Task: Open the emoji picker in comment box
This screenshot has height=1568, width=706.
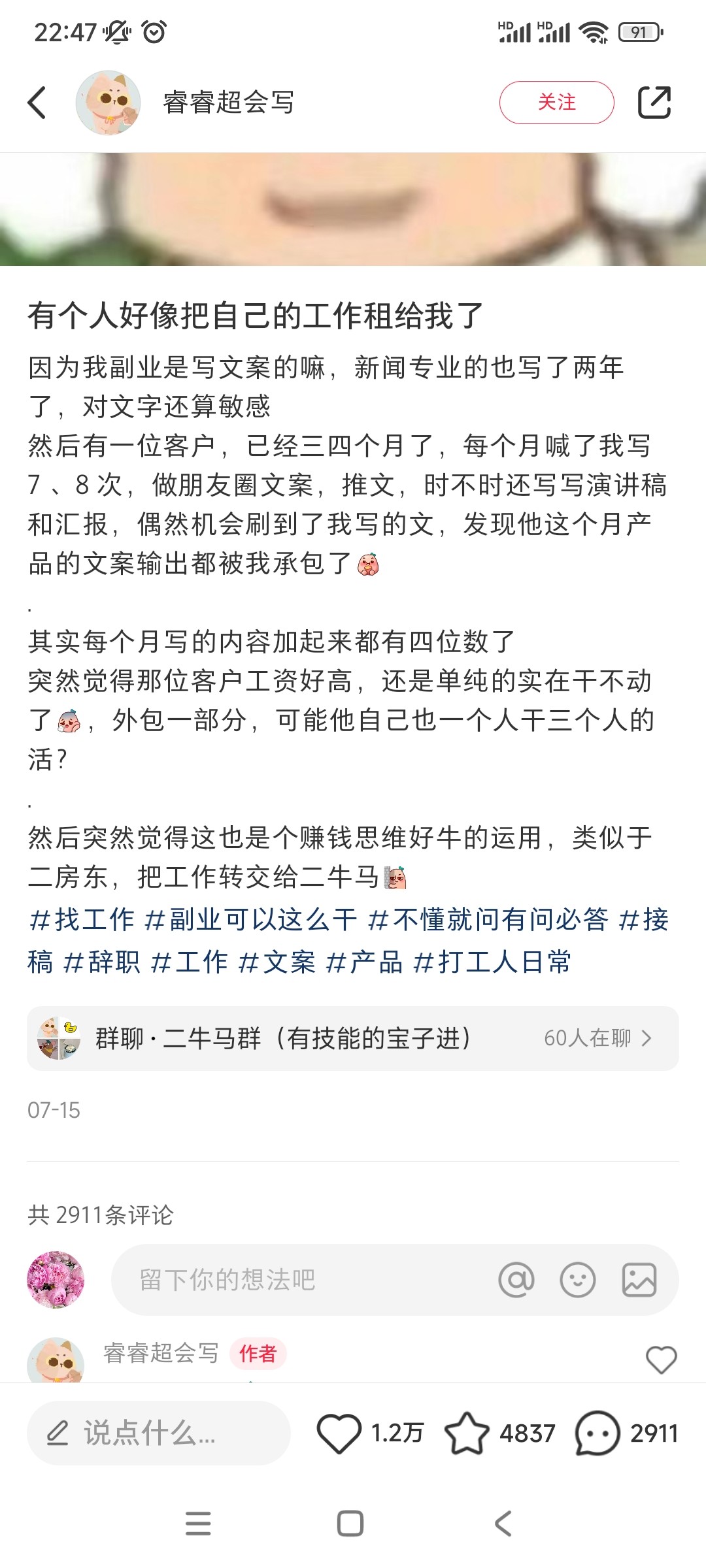Action: pos(578,1280)
